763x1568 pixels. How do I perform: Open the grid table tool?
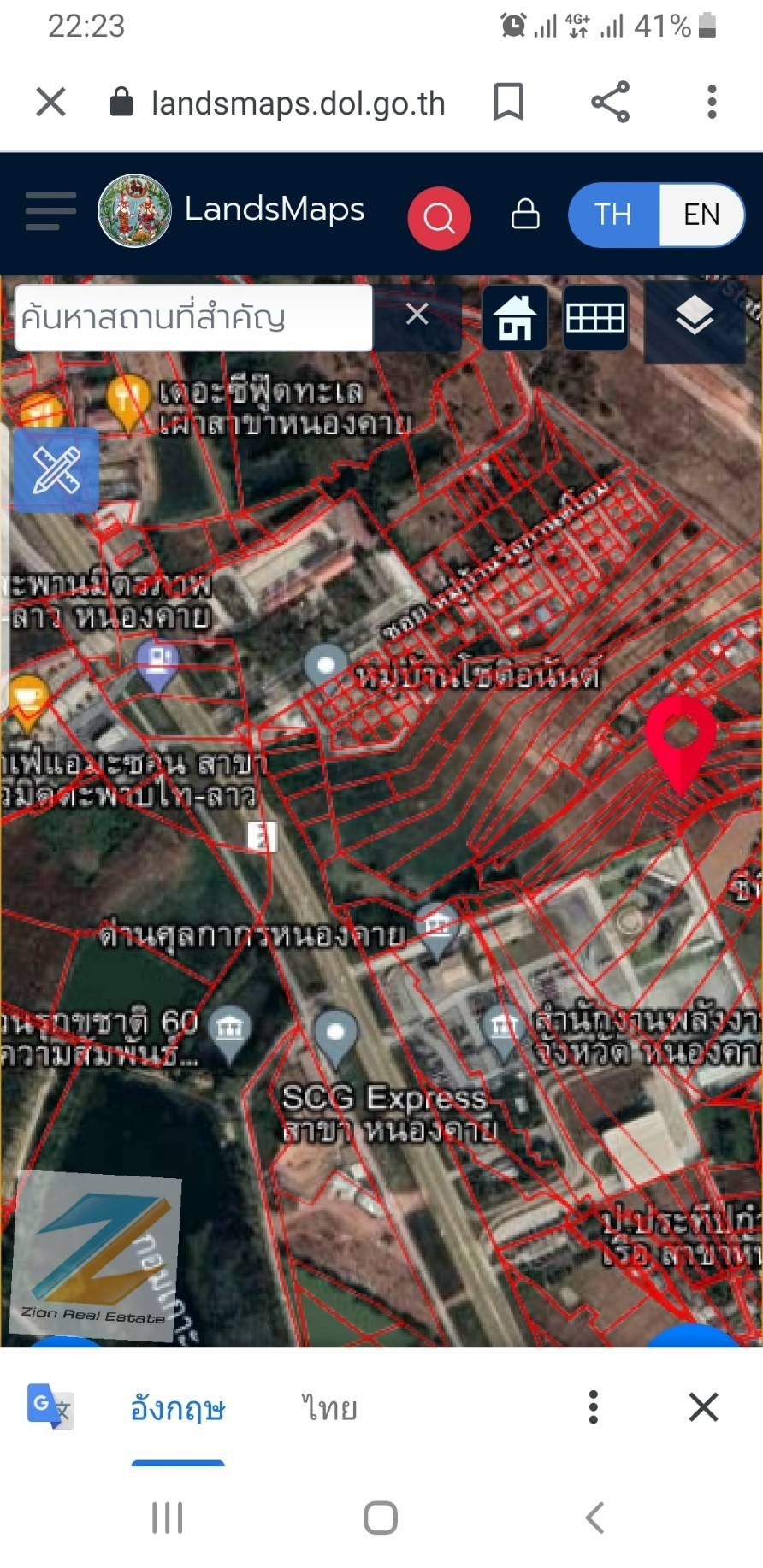click(x=595, y=318)
